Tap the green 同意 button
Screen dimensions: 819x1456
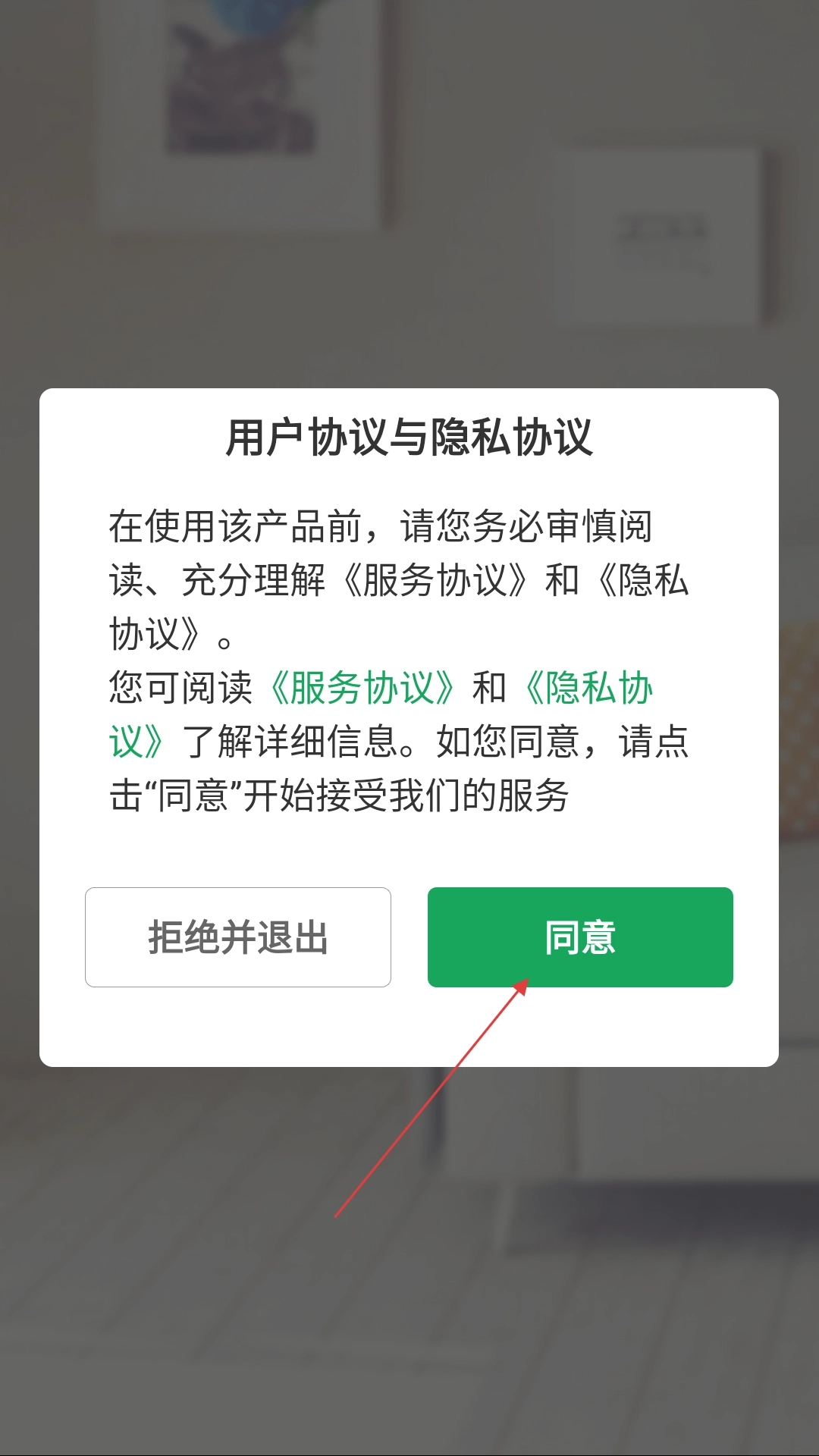coord(580,937)
